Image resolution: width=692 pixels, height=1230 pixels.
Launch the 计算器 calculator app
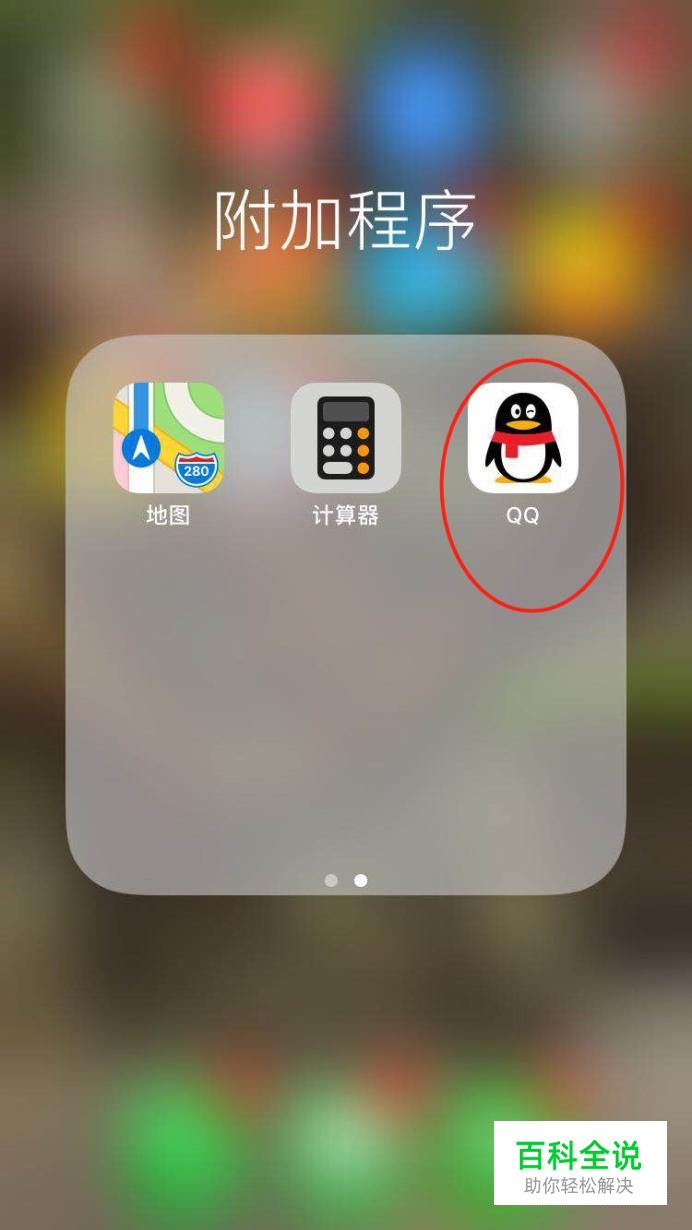pyautogui.click(x=346, y=438)
